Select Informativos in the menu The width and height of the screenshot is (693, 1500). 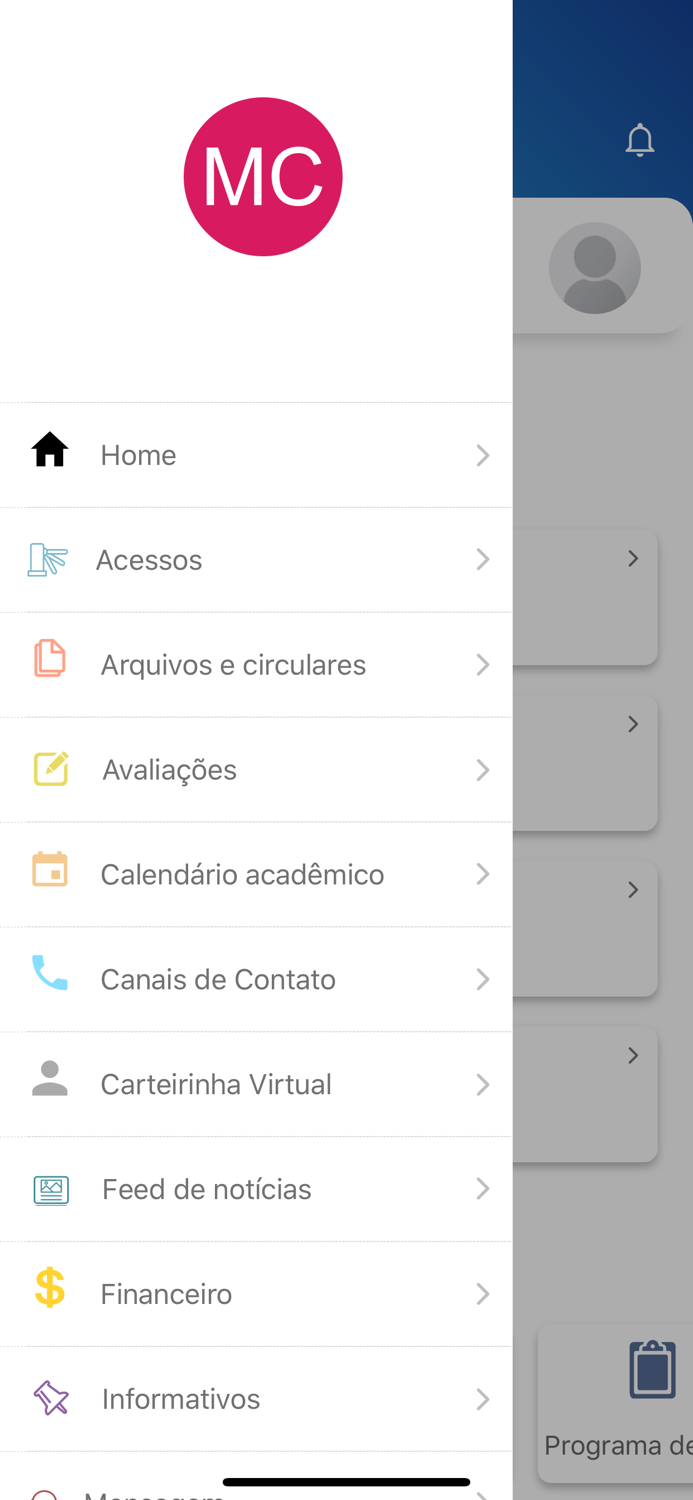click(x=255, y=1400)
